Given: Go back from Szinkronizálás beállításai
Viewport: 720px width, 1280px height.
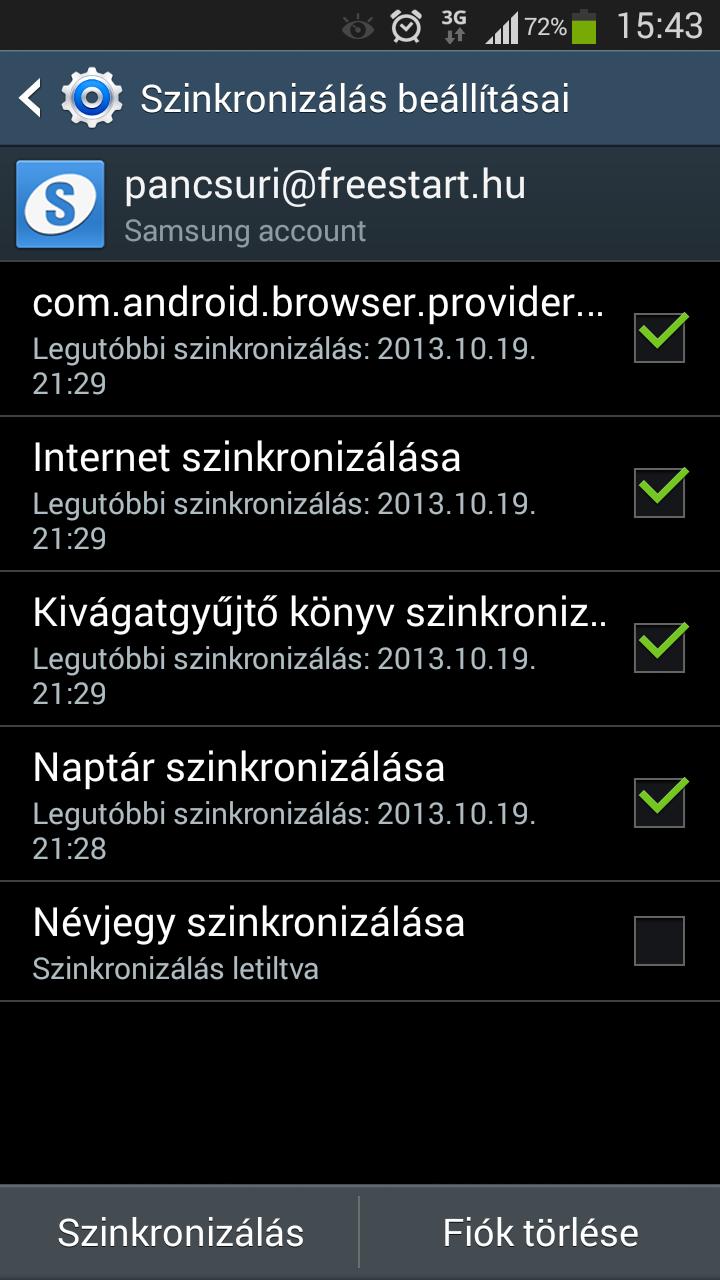Looking at the screenshot, I should pos(32,99).
